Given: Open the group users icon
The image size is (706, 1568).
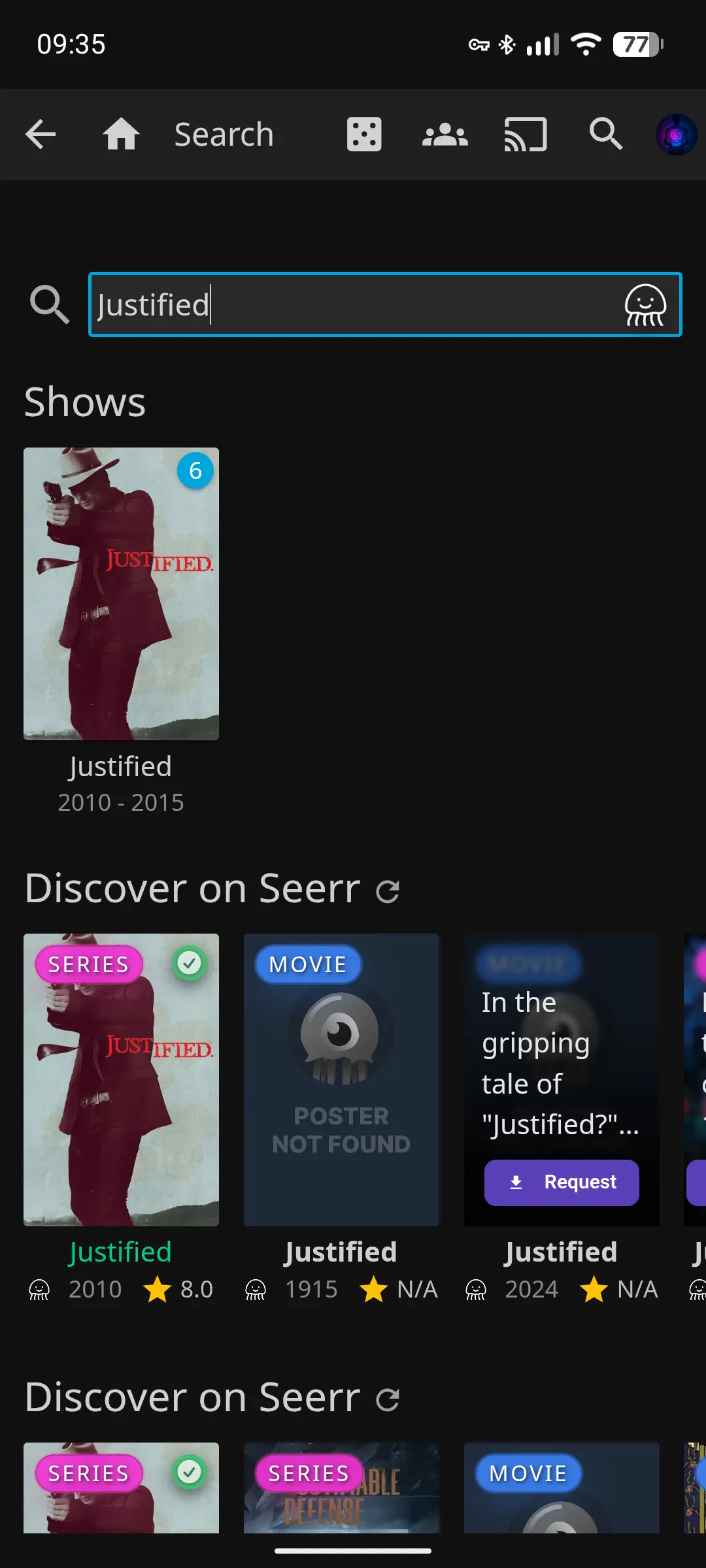Looking at the screenshot, I should pyautogui.click(x=445, y=135).
